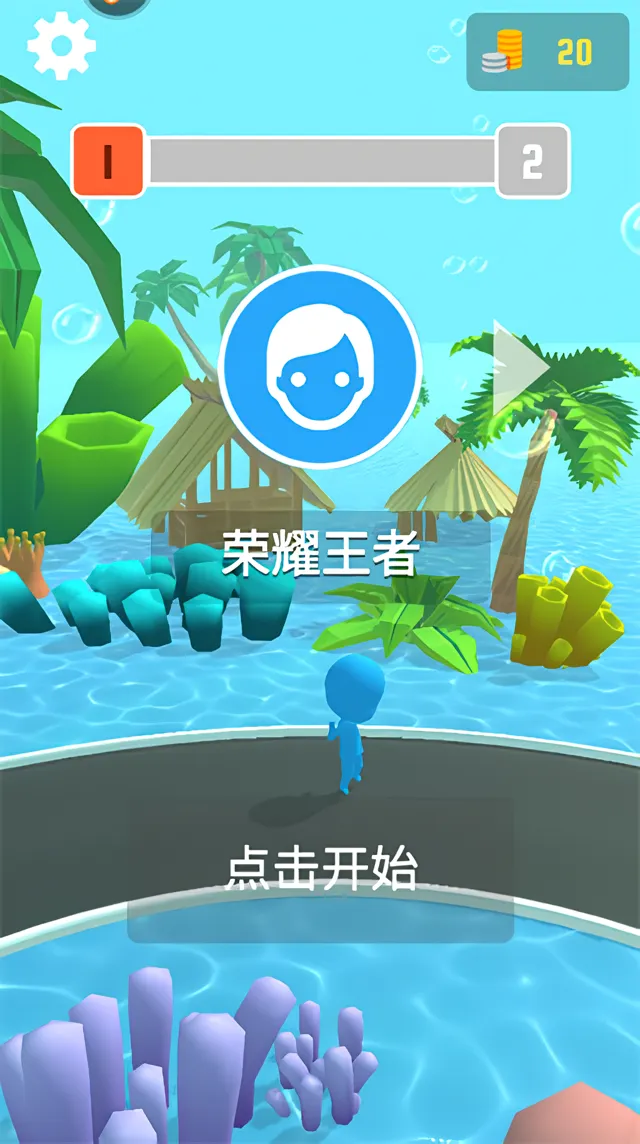Open the coin balance panel

click(x=547, y=52)
